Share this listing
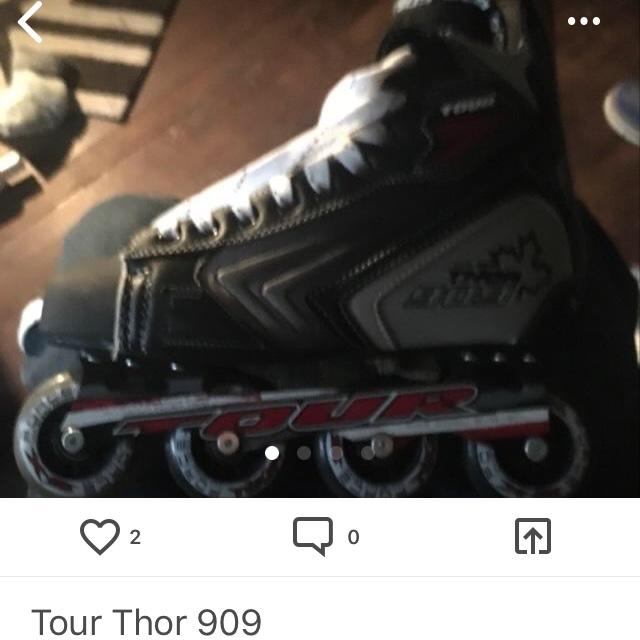640x640 pixels. point(533,537)
